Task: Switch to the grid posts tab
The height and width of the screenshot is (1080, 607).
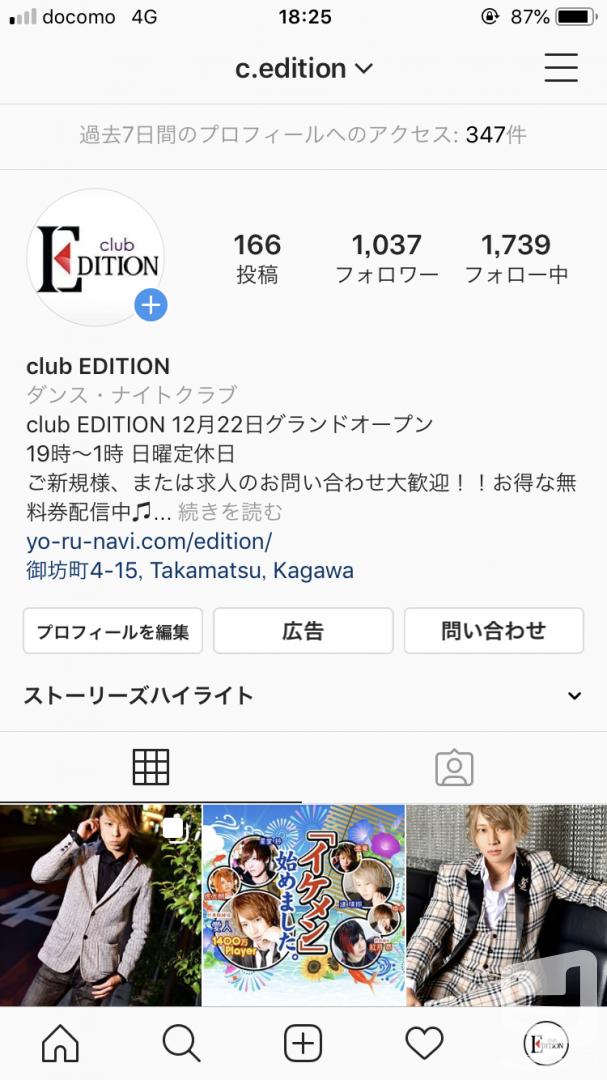Action: click(151, 767)
